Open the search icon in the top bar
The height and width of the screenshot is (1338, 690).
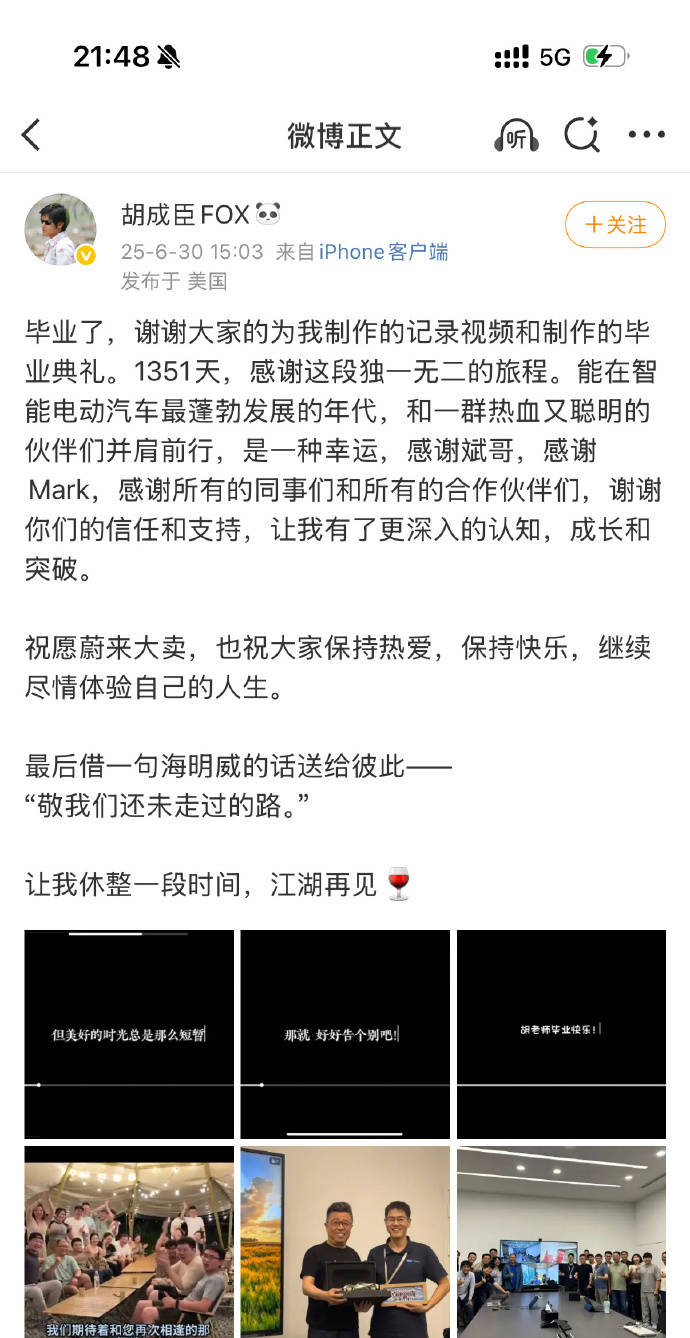pyautogui.click(x=581, y=136)
